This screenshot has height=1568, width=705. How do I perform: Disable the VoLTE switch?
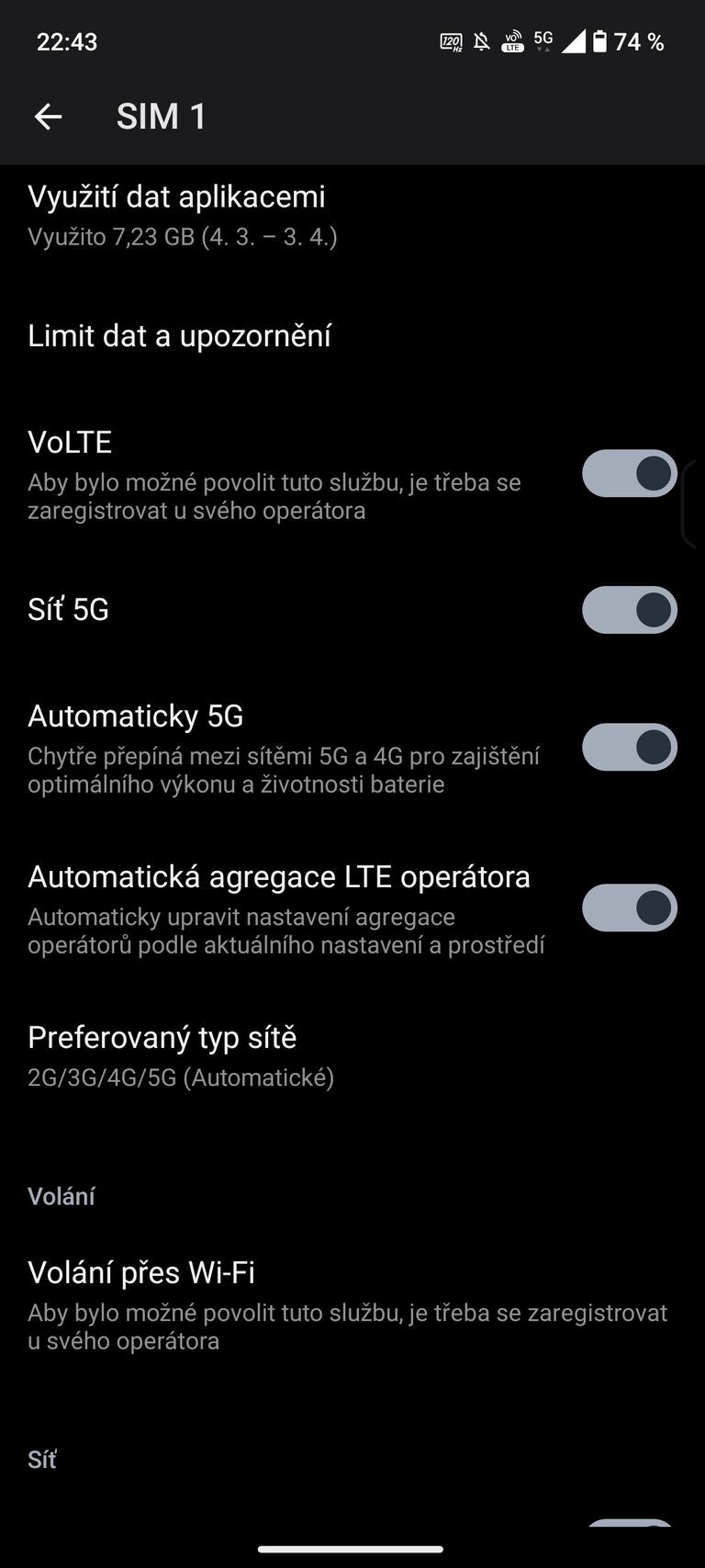[x=629, y=474]
